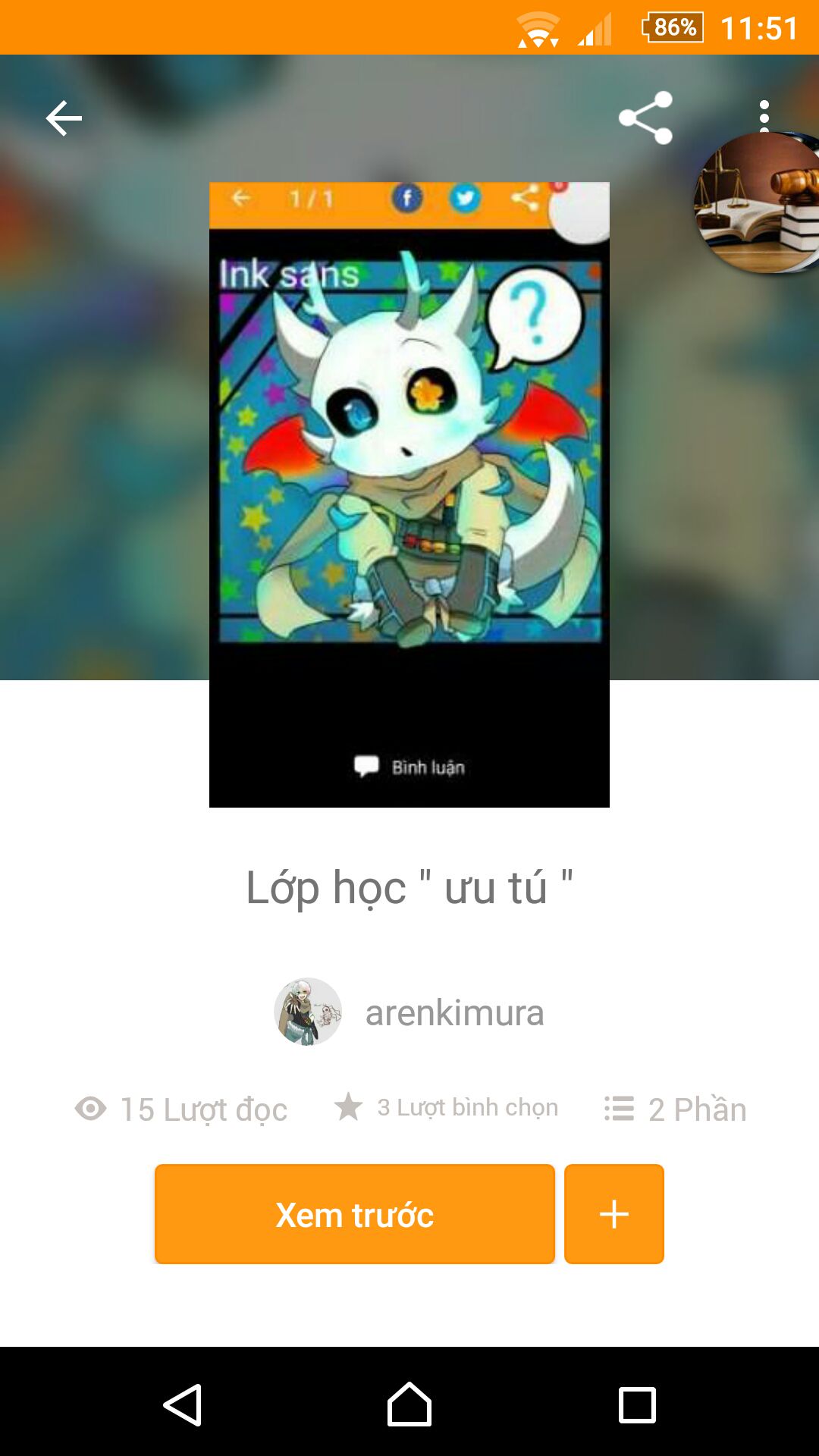Open the 2 Phần chapter list

click(x=675, y=1109)
